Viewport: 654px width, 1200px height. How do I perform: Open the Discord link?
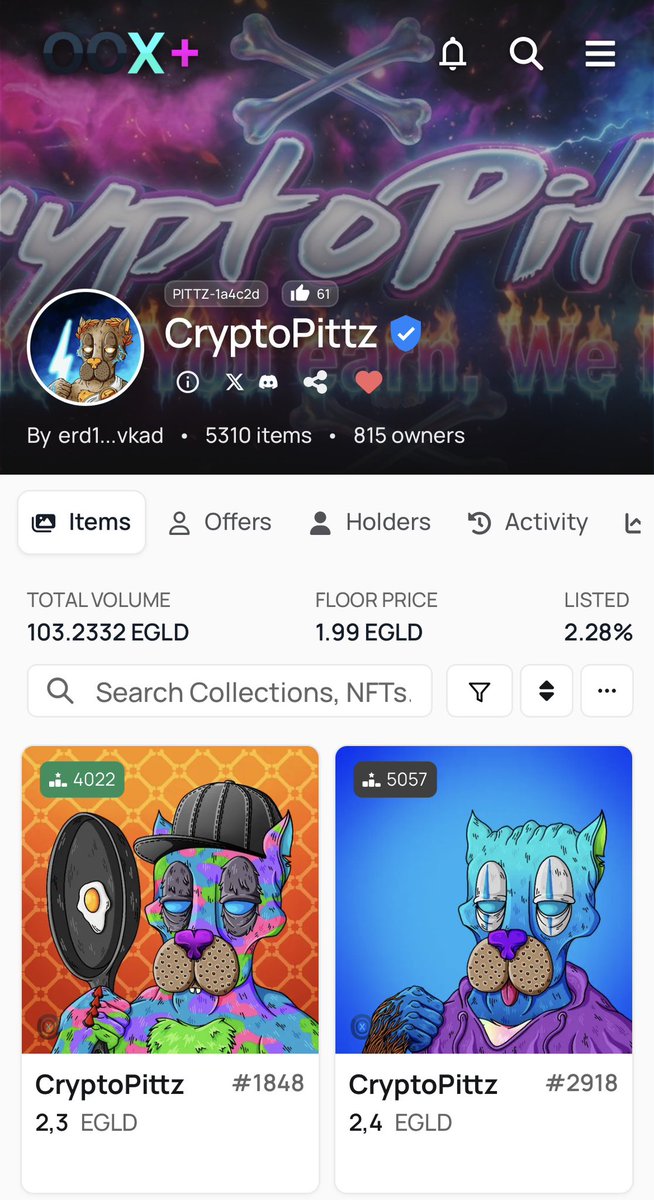click(x=268, y=382)
